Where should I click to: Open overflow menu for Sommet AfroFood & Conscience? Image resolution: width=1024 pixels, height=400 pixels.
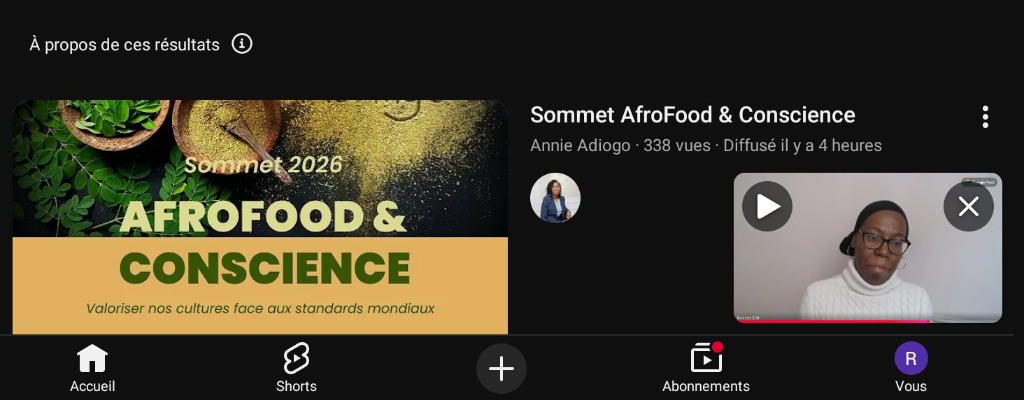[x=985, y=117]
